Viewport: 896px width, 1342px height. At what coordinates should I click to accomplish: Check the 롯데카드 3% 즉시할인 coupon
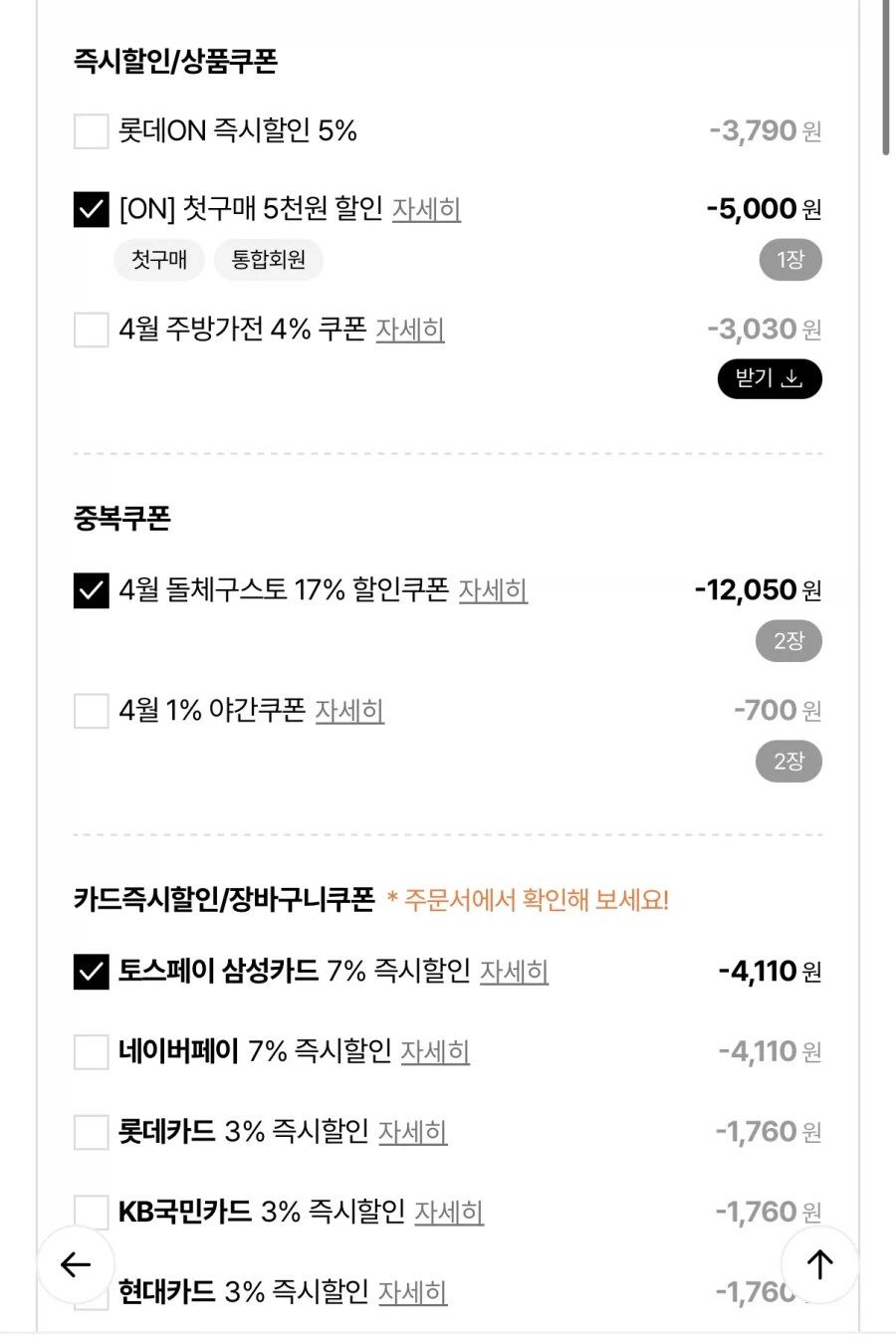tap(90, 1132)
